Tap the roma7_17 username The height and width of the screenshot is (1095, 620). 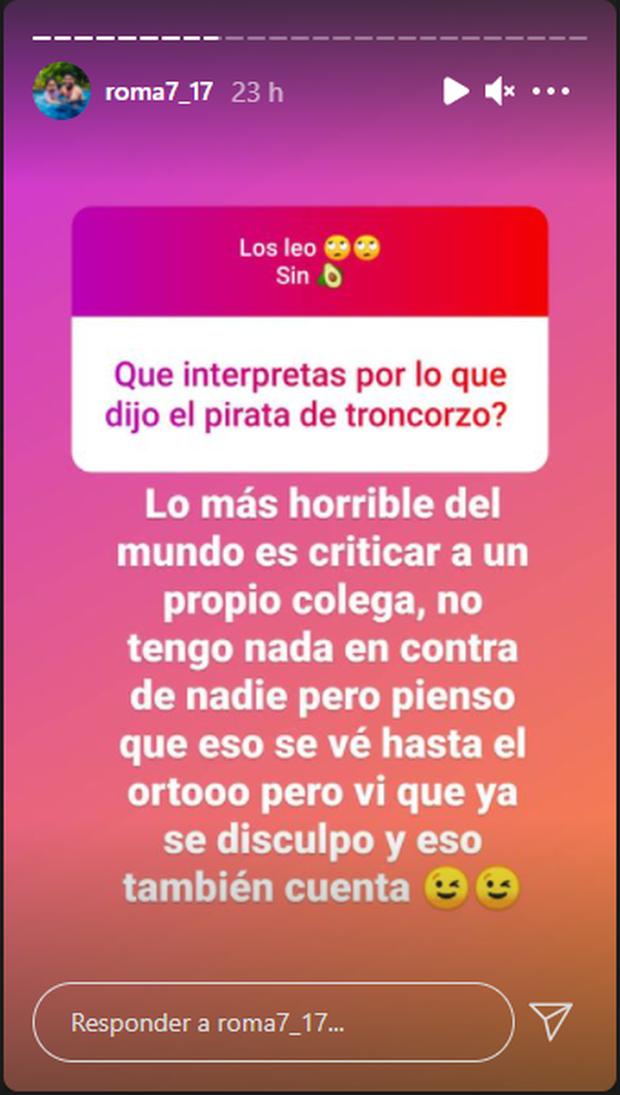158,92
